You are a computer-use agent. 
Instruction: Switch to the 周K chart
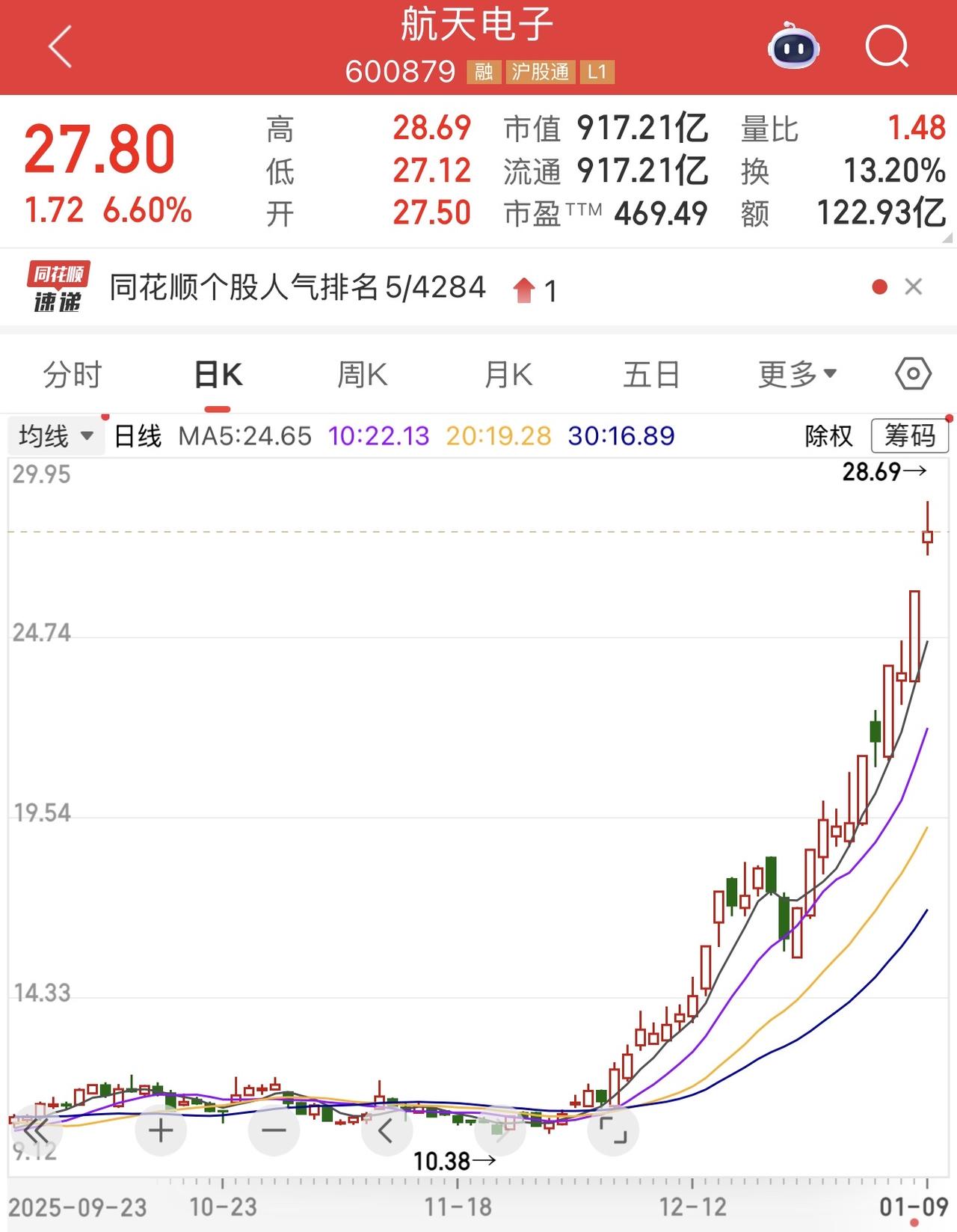363,375
